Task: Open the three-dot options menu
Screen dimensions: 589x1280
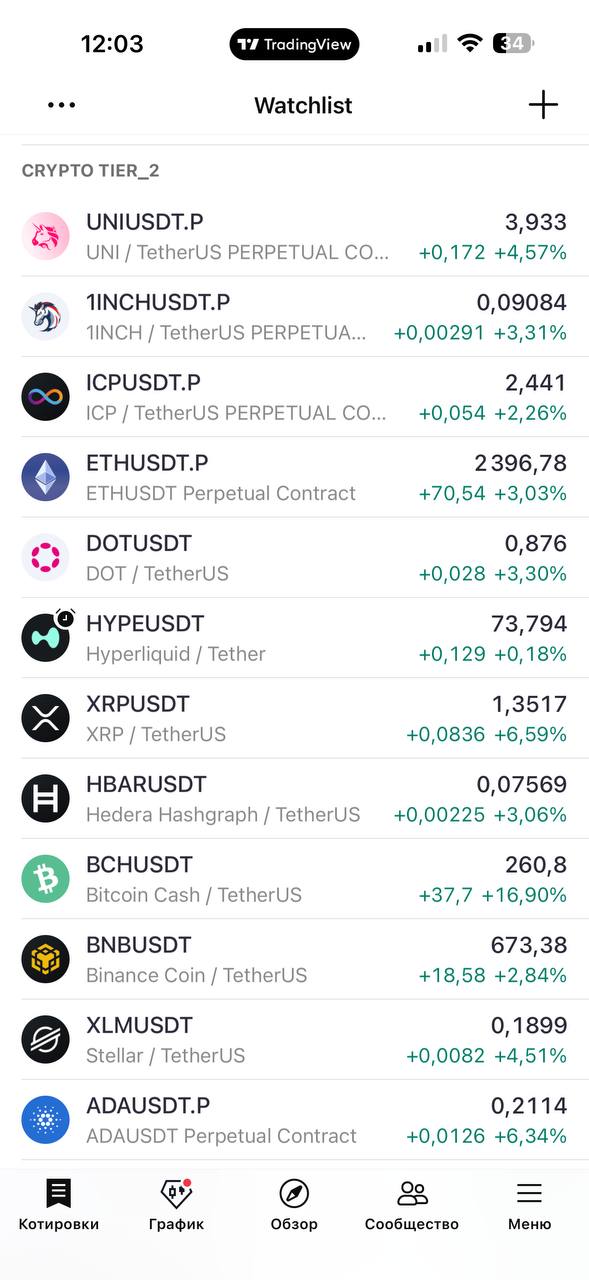Action: [61, 105]
